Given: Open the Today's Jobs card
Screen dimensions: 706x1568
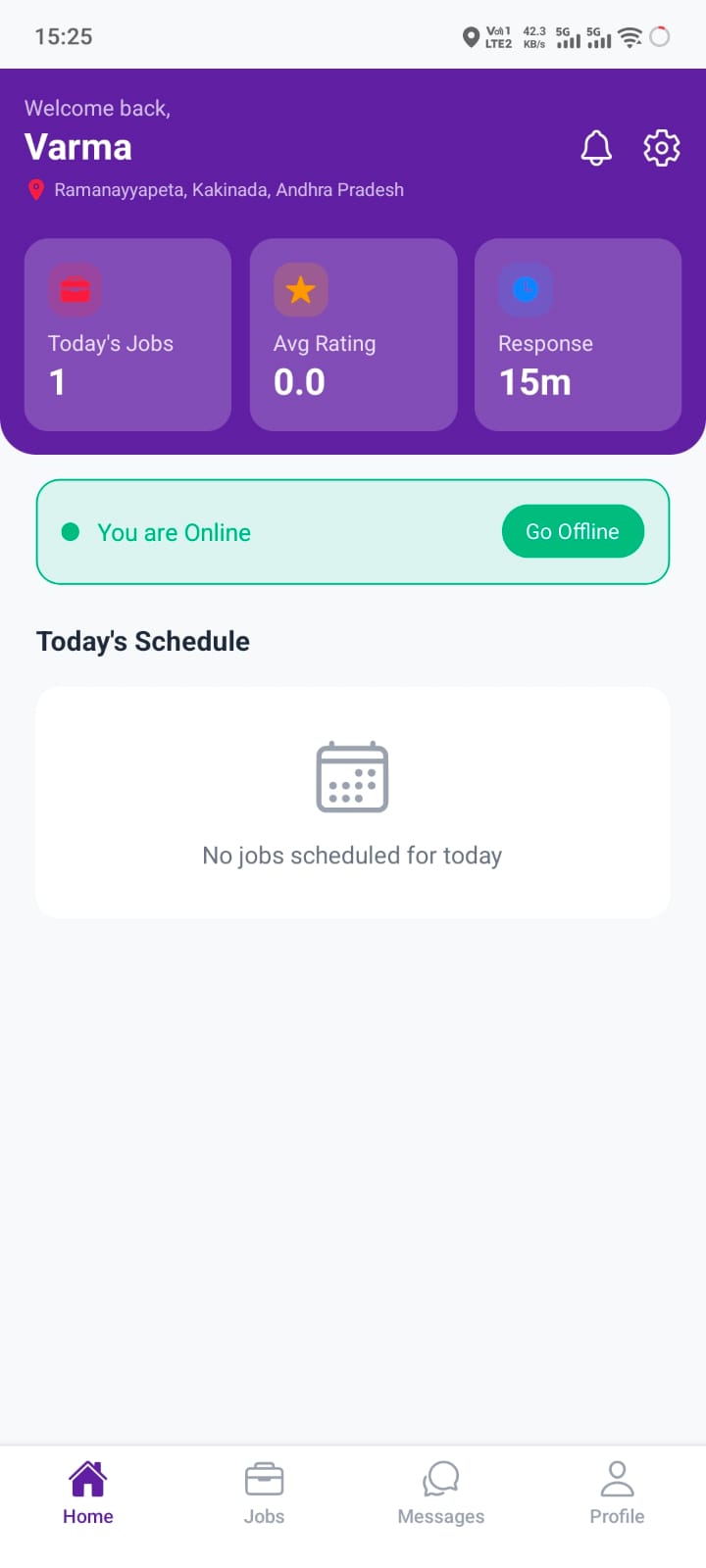Looking at the screenshot, I should tap(127, 334).
